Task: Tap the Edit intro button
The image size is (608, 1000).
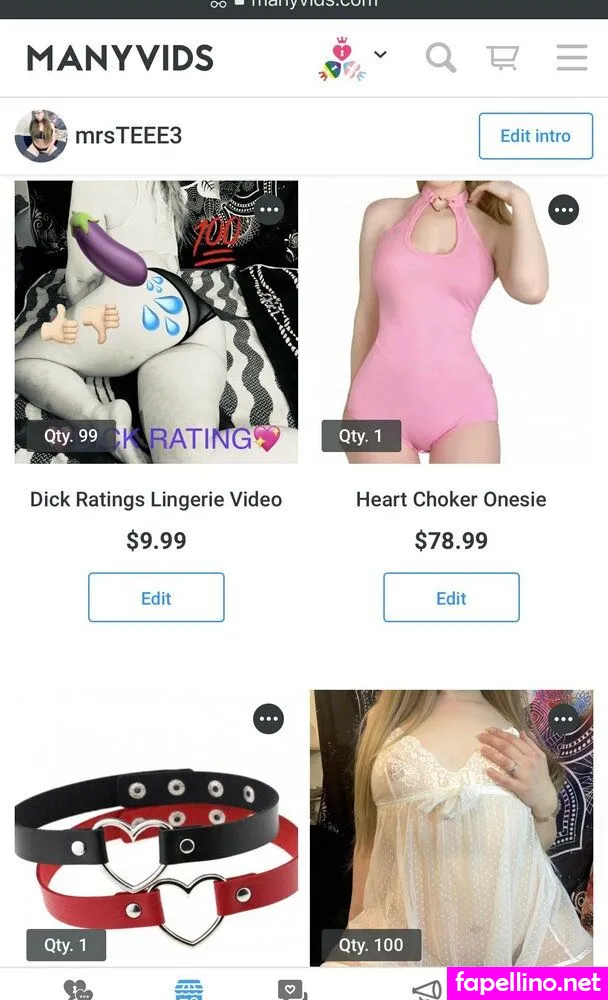Action: [535, 136]
